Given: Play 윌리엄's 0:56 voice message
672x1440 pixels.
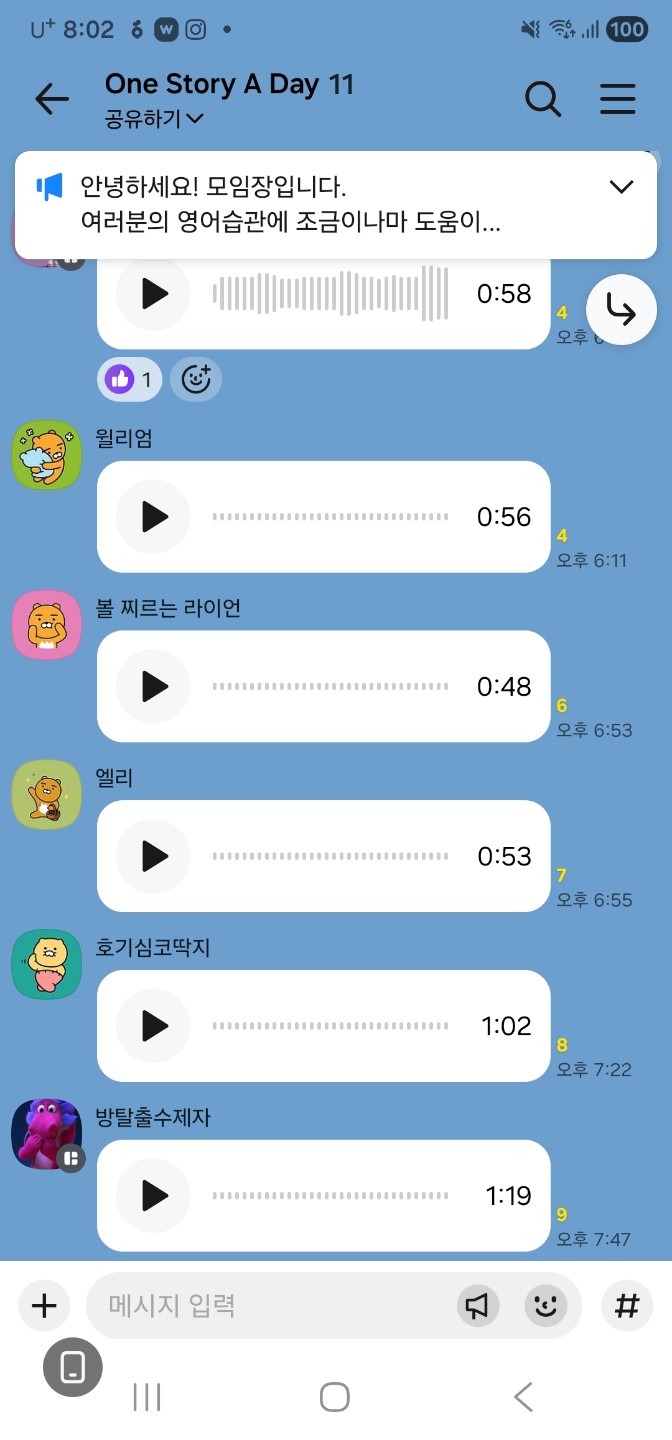Looking at the screenshot, I should coord(153,517).
